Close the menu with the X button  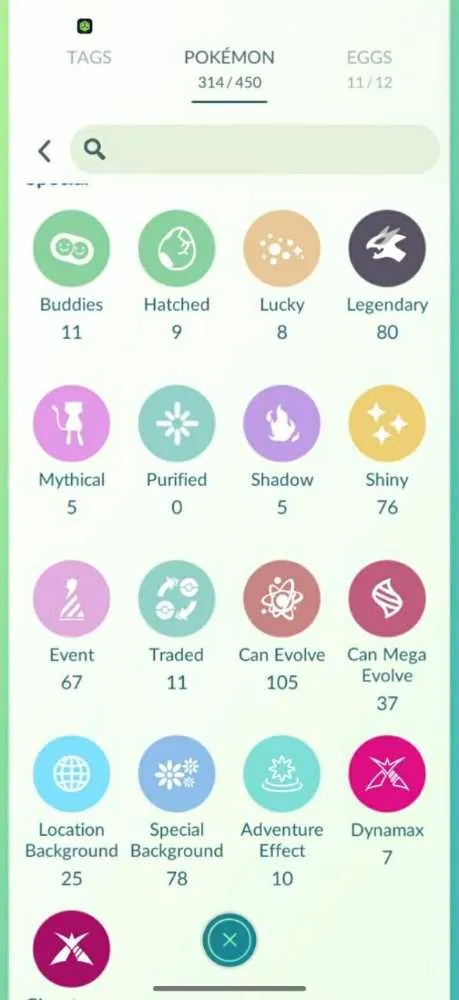tap(230, 940)
